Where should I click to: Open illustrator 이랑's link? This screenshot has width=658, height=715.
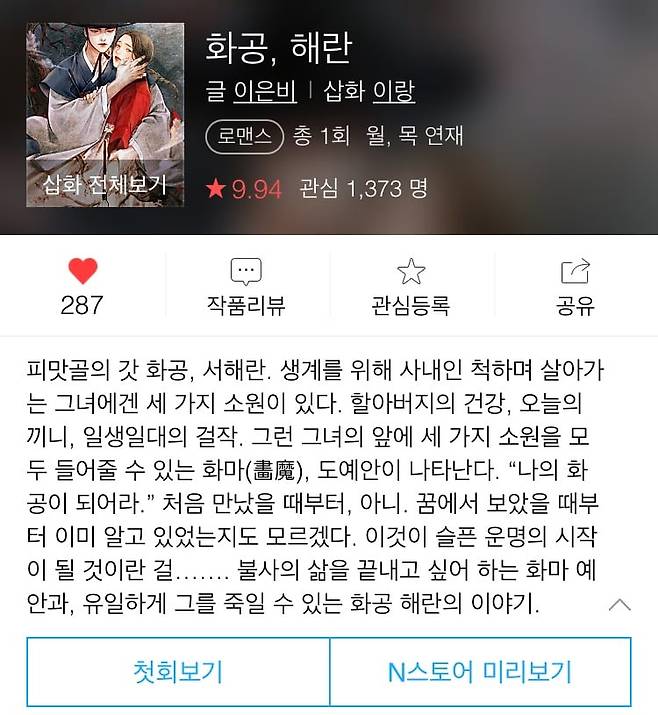click(393, 92)
